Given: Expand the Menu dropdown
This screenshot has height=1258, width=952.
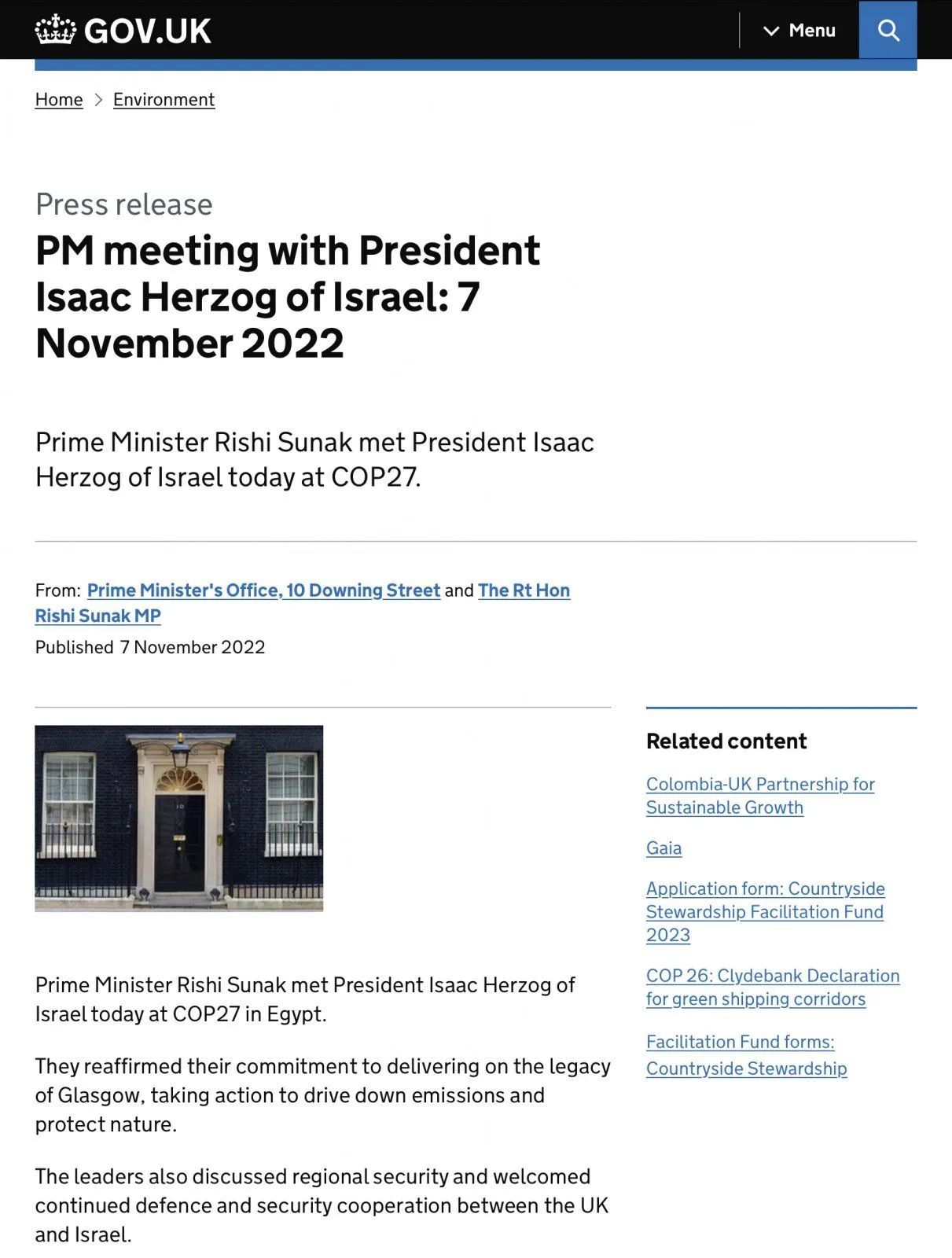Looking at the screenshot, I should coord(799,30).
